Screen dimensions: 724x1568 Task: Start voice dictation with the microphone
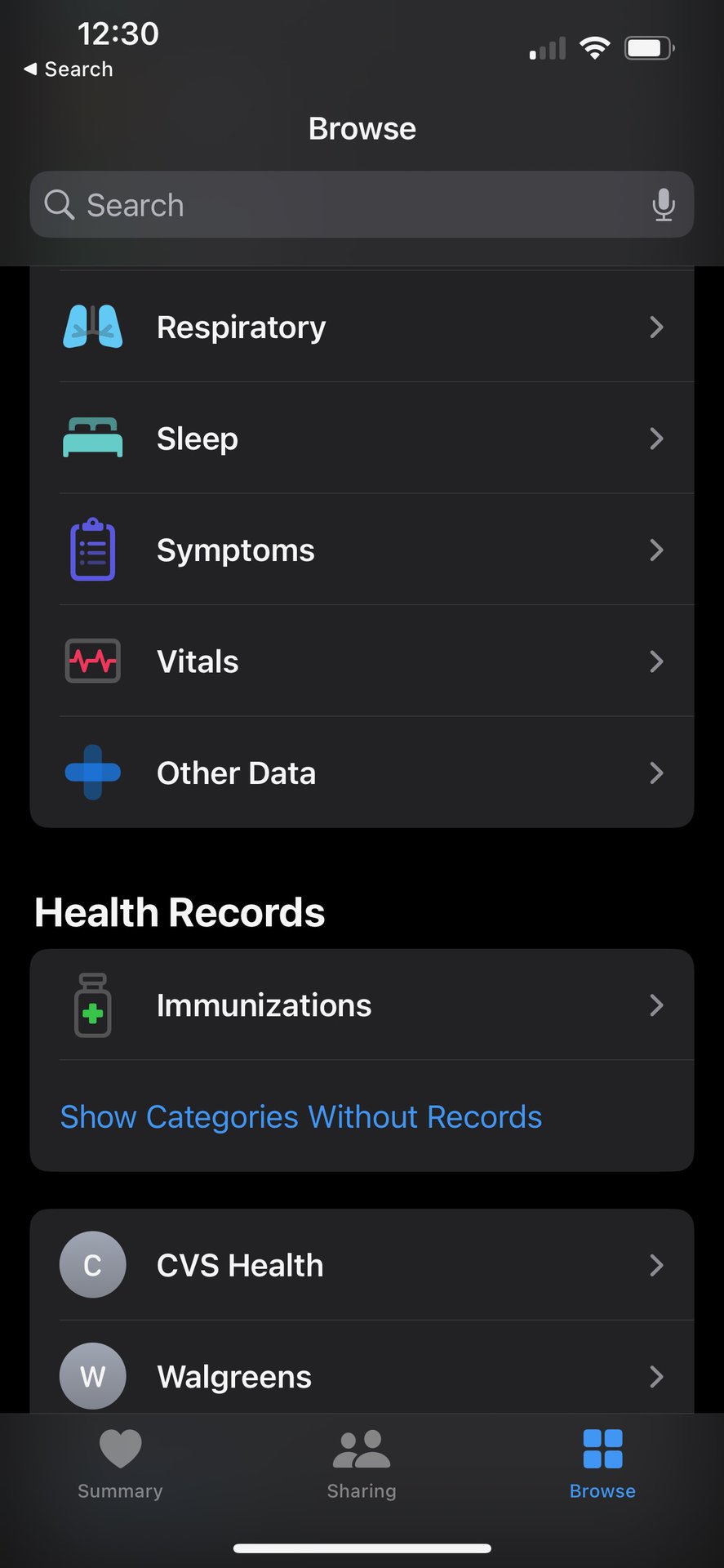coord(664,205)
